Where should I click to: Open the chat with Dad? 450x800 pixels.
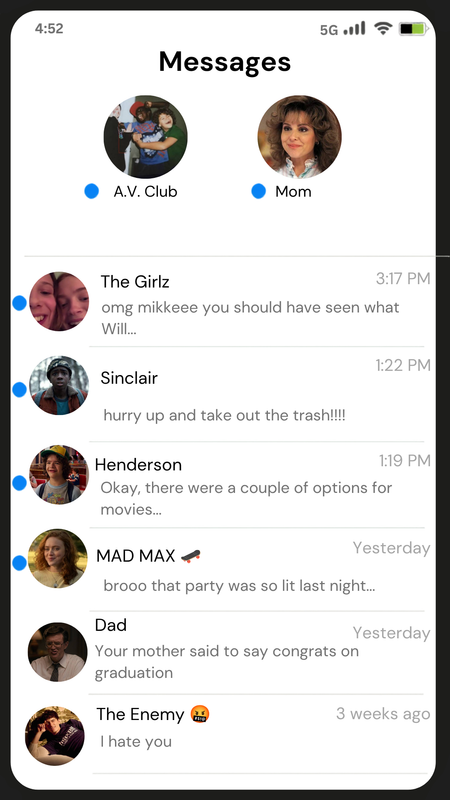pos(222,652)
